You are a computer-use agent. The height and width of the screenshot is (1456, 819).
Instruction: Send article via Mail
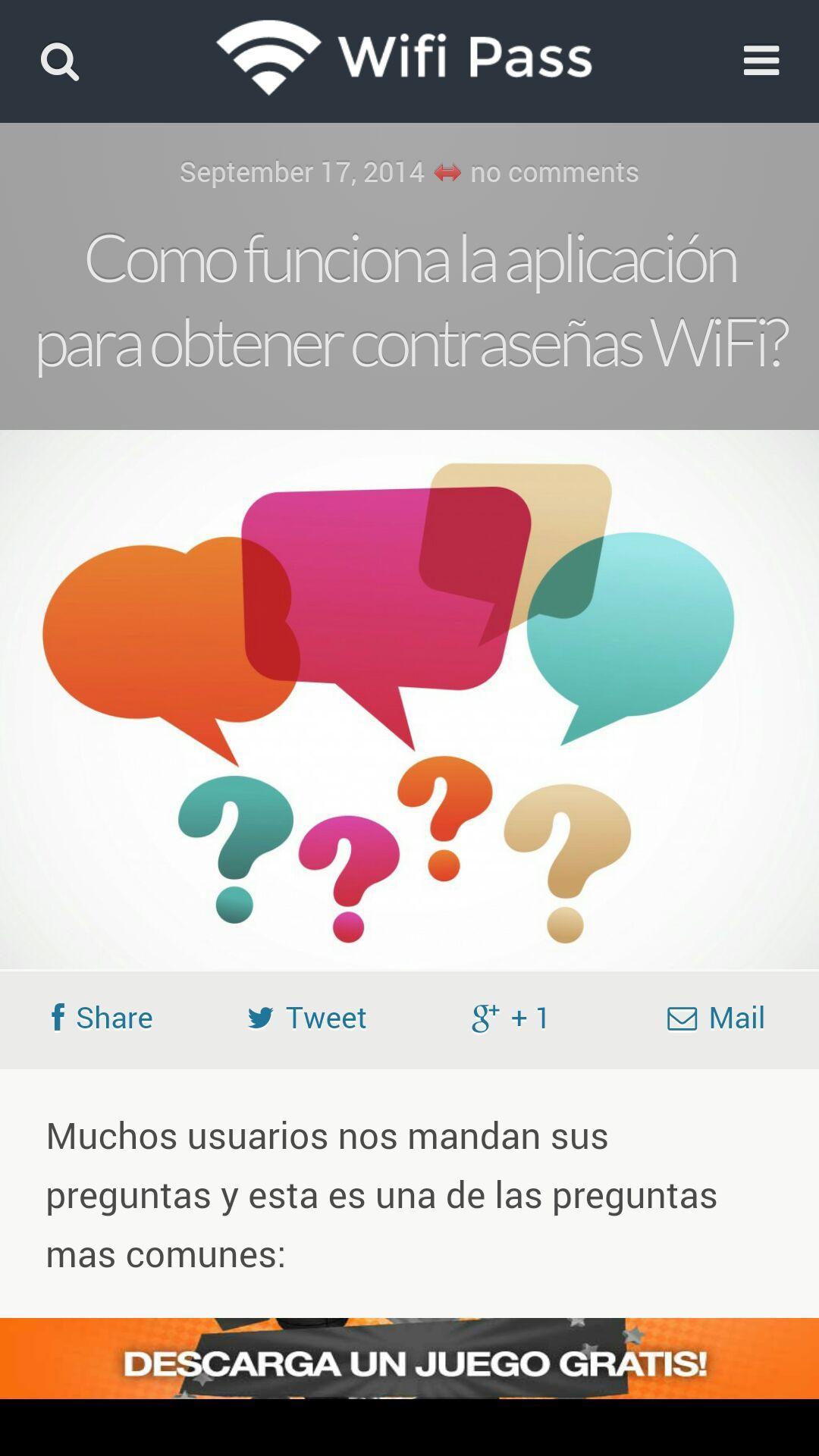(x=716, y=1018)
